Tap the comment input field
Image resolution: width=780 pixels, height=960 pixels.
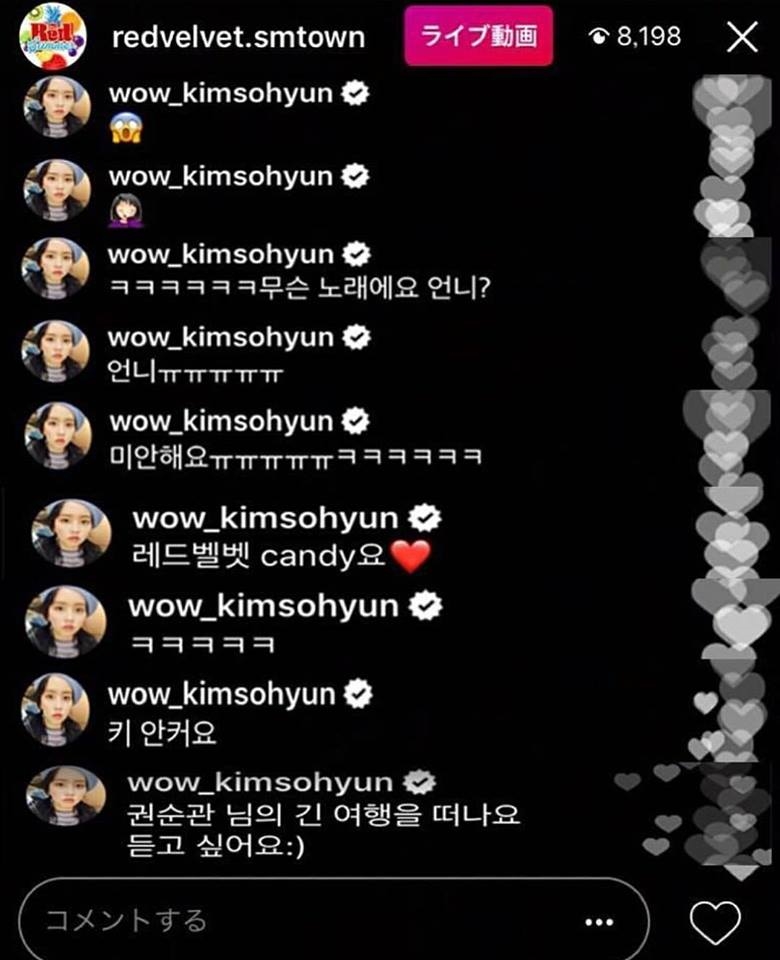[x=300, y=920]
